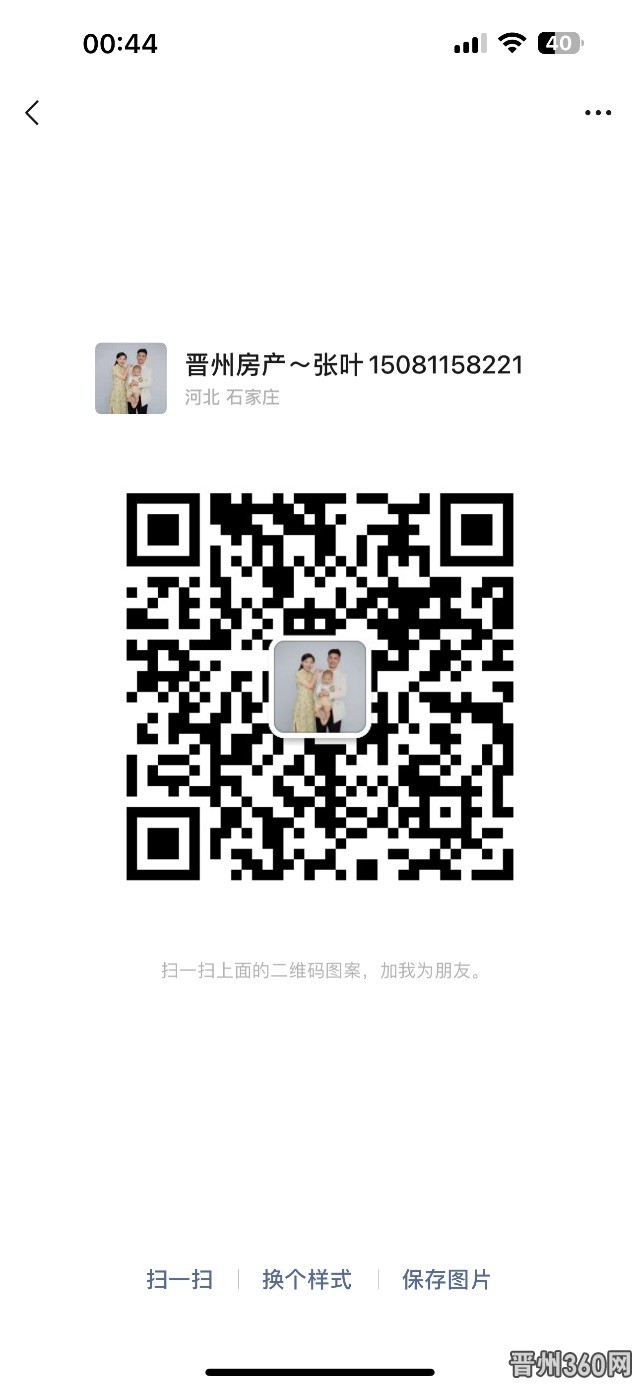Select 换个样式 to change QR style
The image size is (640, 1388).
[x=307, y=1279]
